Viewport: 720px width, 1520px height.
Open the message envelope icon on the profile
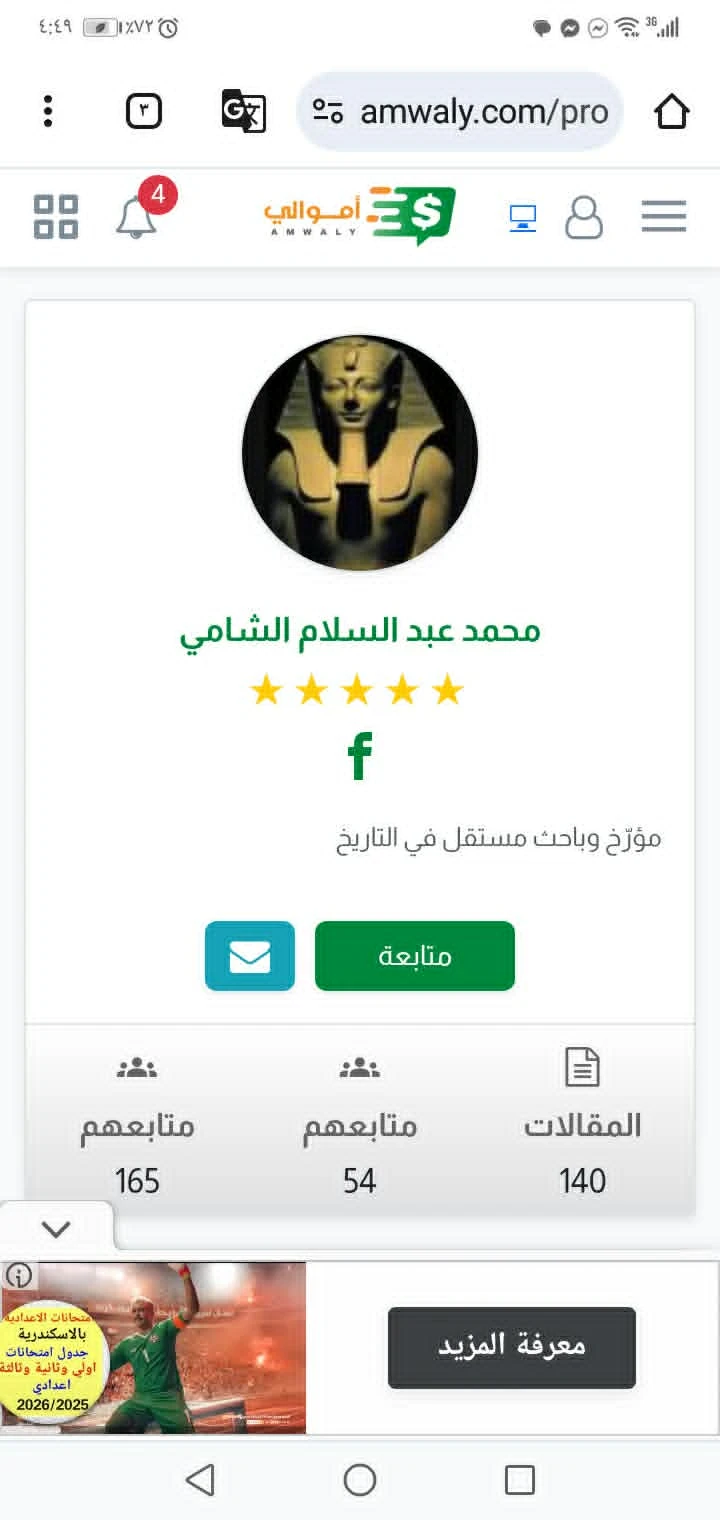249,956
